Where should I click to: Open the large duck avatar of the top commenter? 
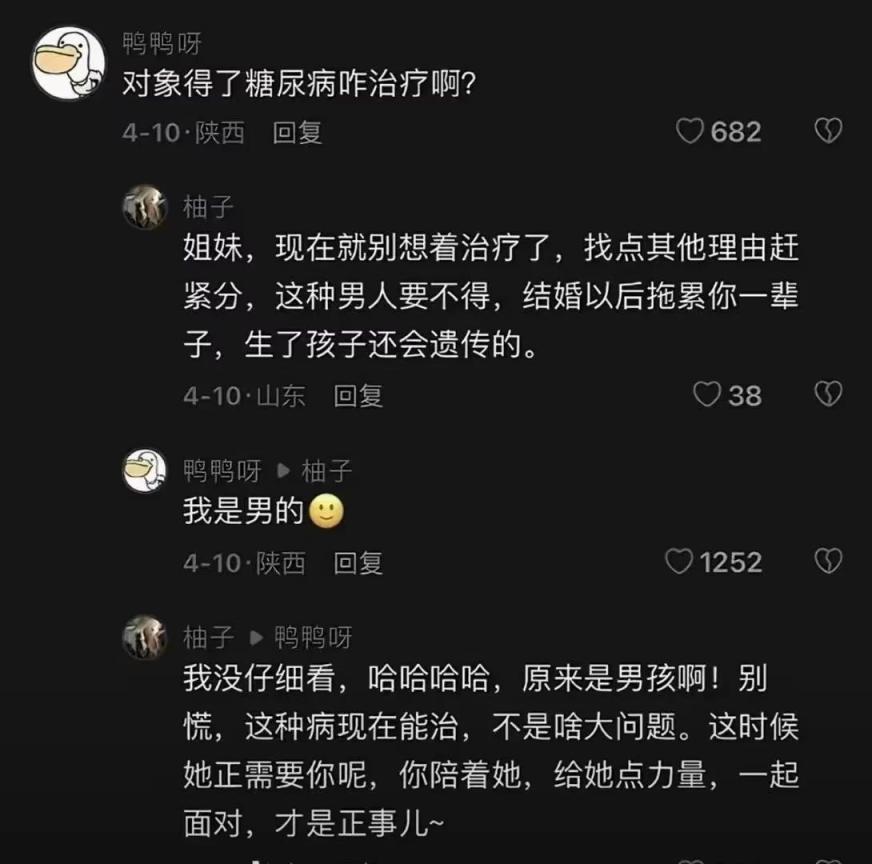tap(68, 62)
